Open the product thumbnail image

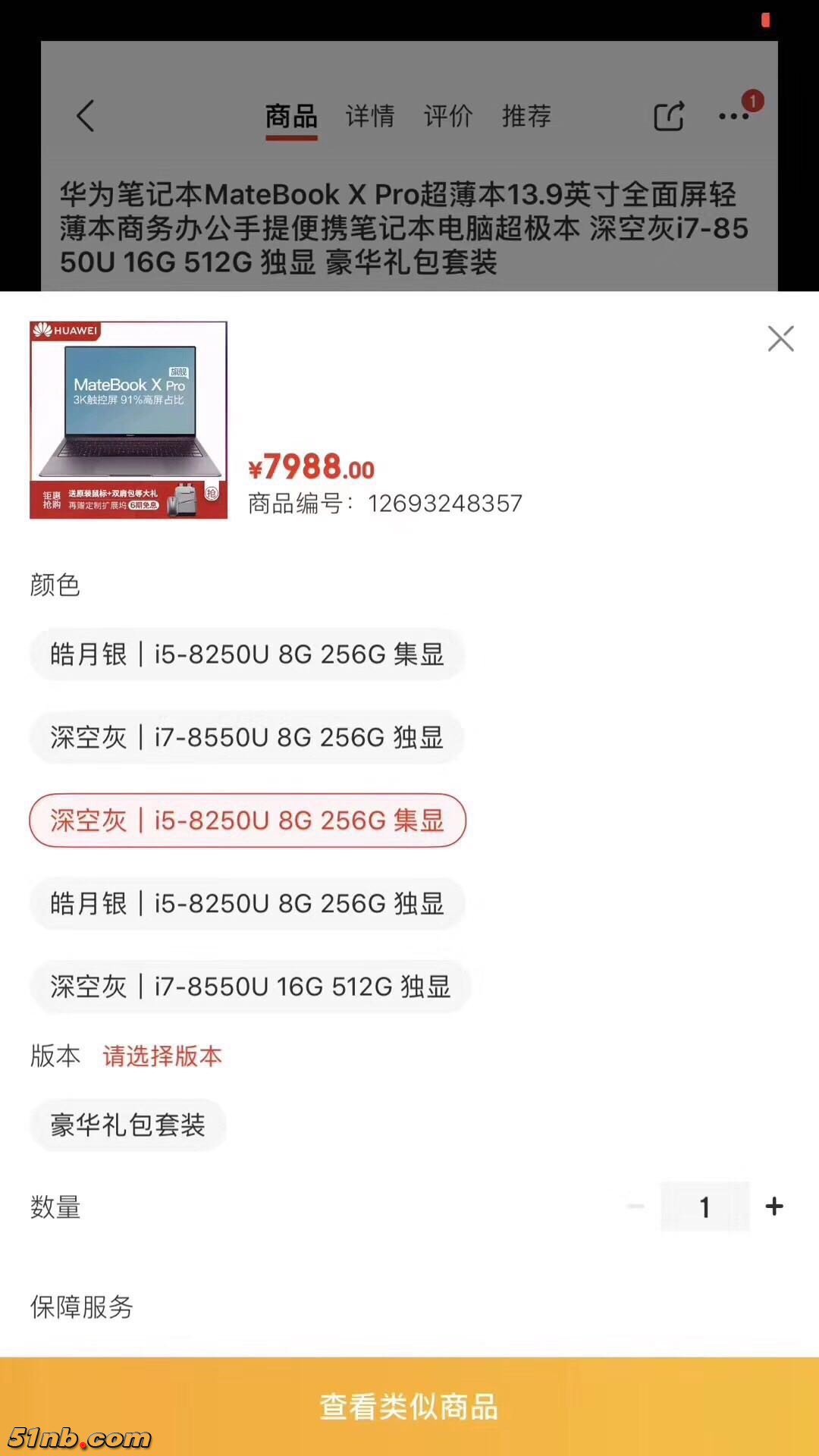(127, 419)
